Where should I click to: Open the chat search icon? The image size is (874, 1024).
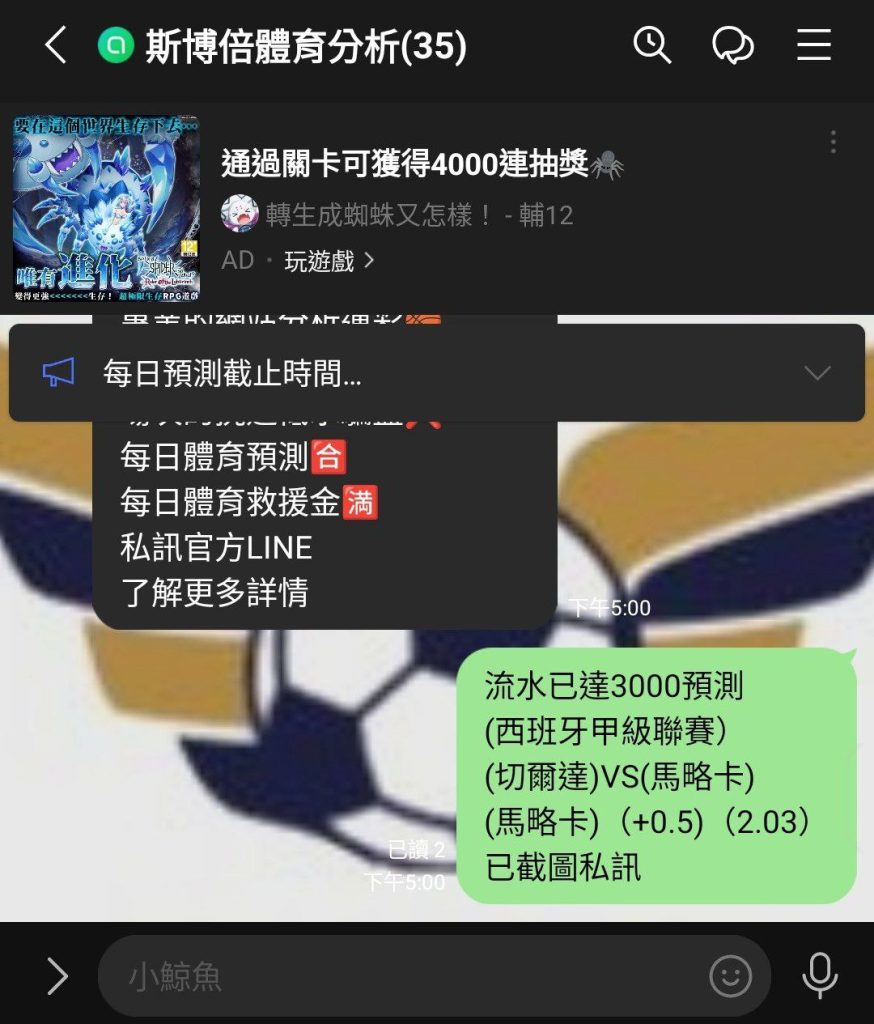coord(652,46)
